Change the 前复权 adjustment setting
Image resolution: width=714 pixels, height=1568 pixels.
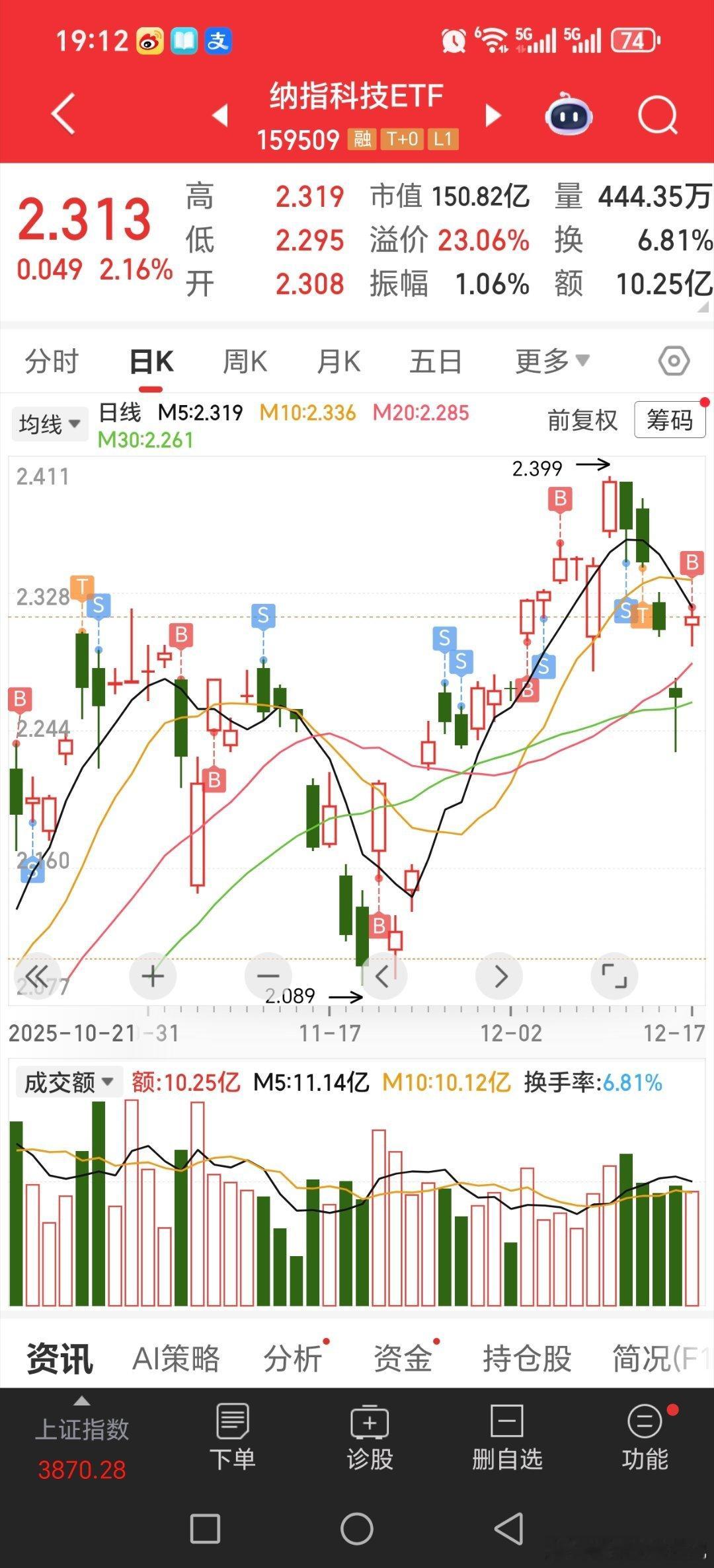[582, 420]
